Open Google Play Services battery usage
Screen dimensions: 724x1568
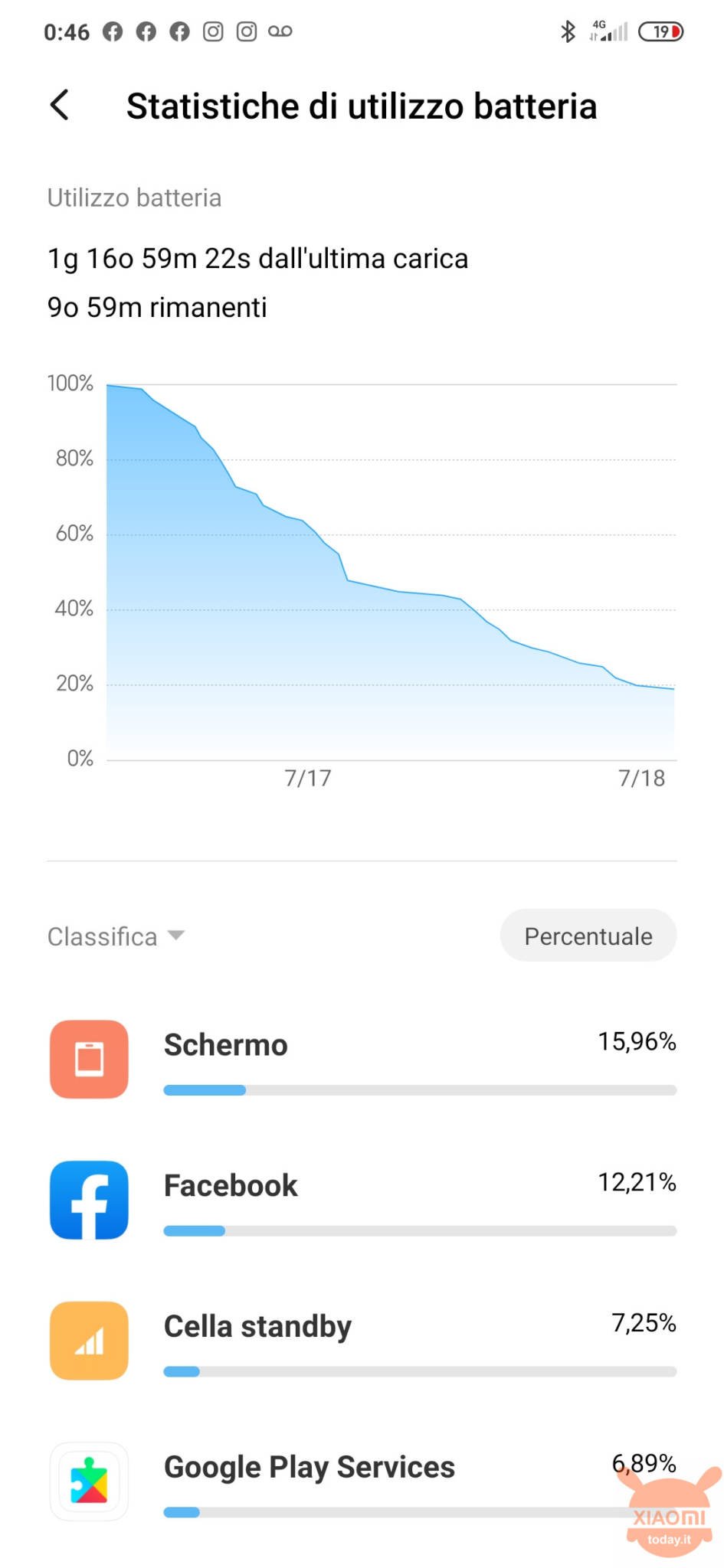click(362, 1481)
